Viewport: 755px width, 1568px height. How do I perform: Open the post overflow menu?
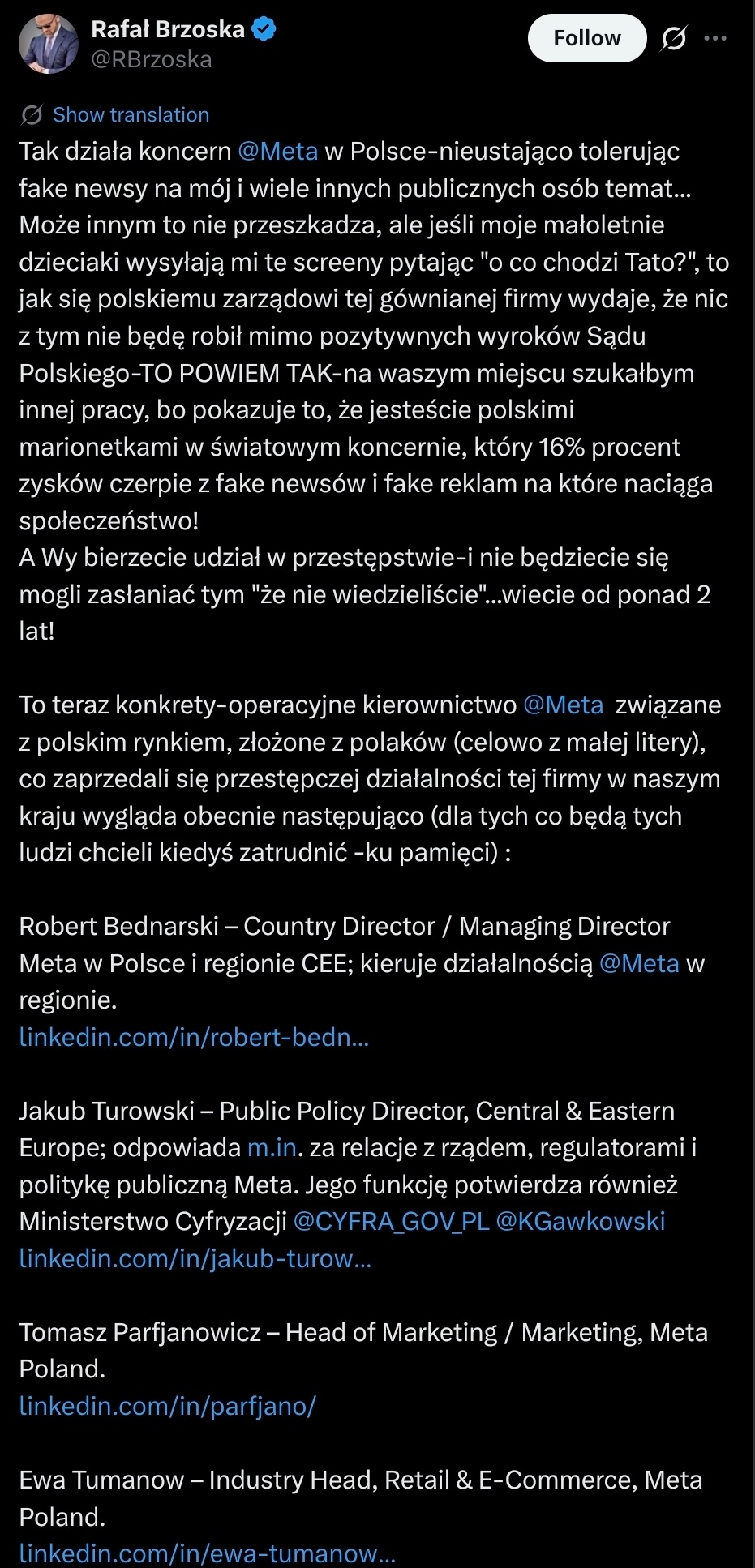(x=715, y=38)
